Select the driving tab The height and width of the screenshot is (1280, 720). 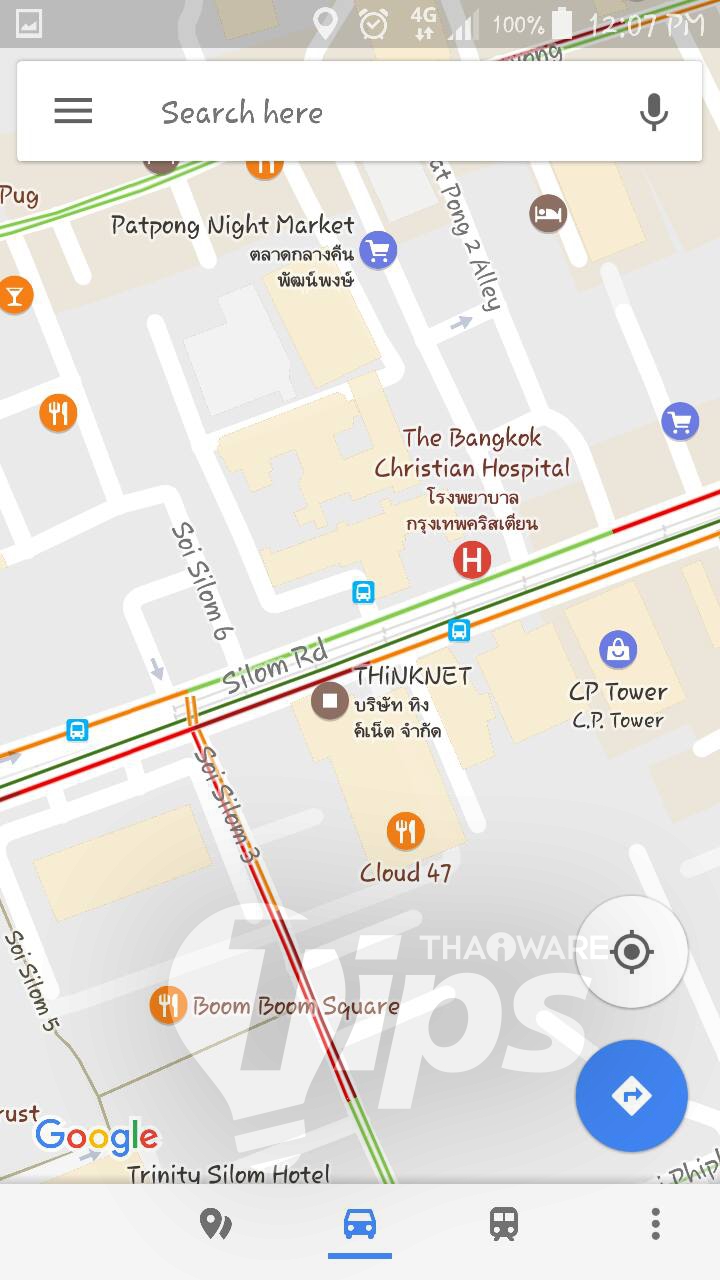[360, 1224]
